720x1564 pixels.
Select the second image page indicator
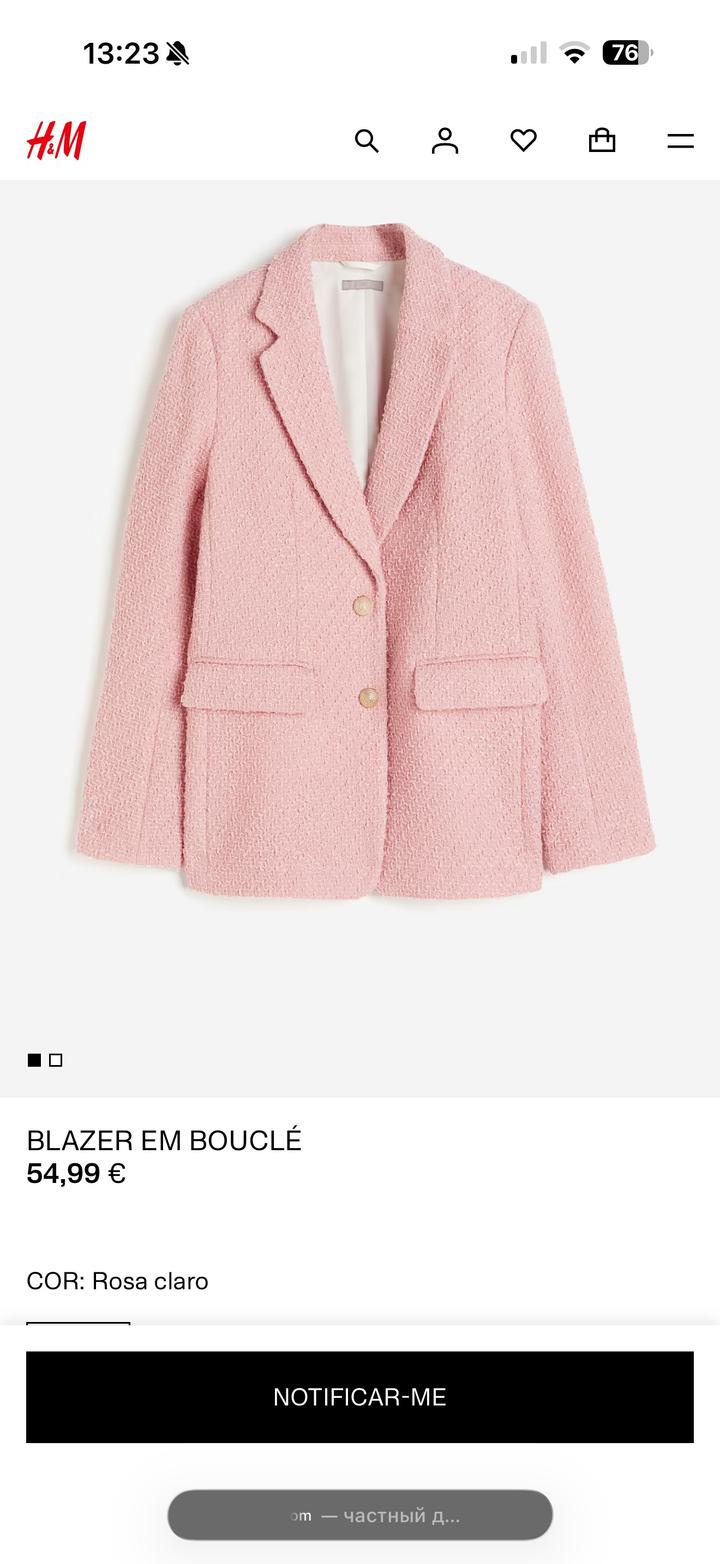tap(56, 1060)
